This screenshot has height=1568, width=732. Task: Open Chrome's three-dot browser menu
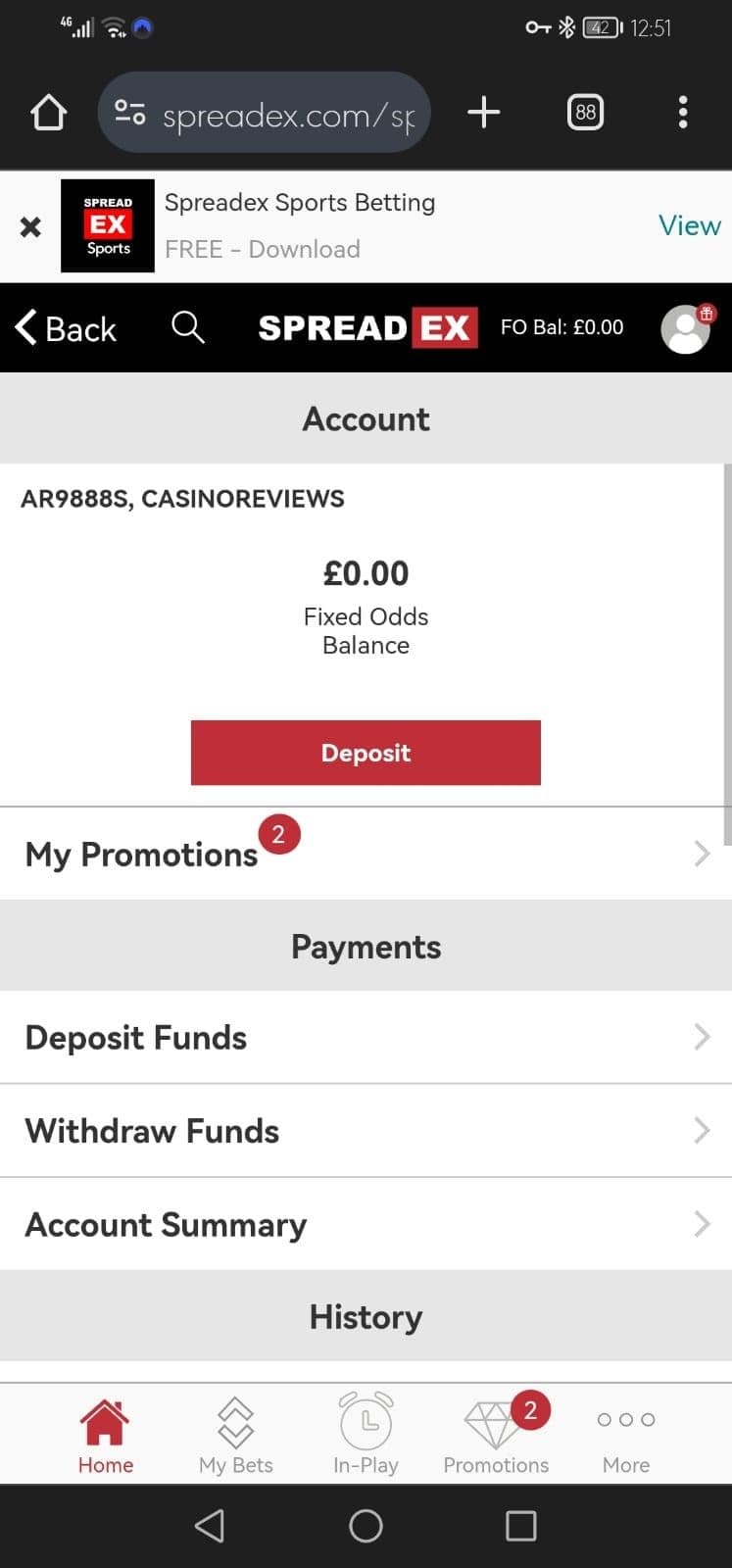tap(683, 112)
